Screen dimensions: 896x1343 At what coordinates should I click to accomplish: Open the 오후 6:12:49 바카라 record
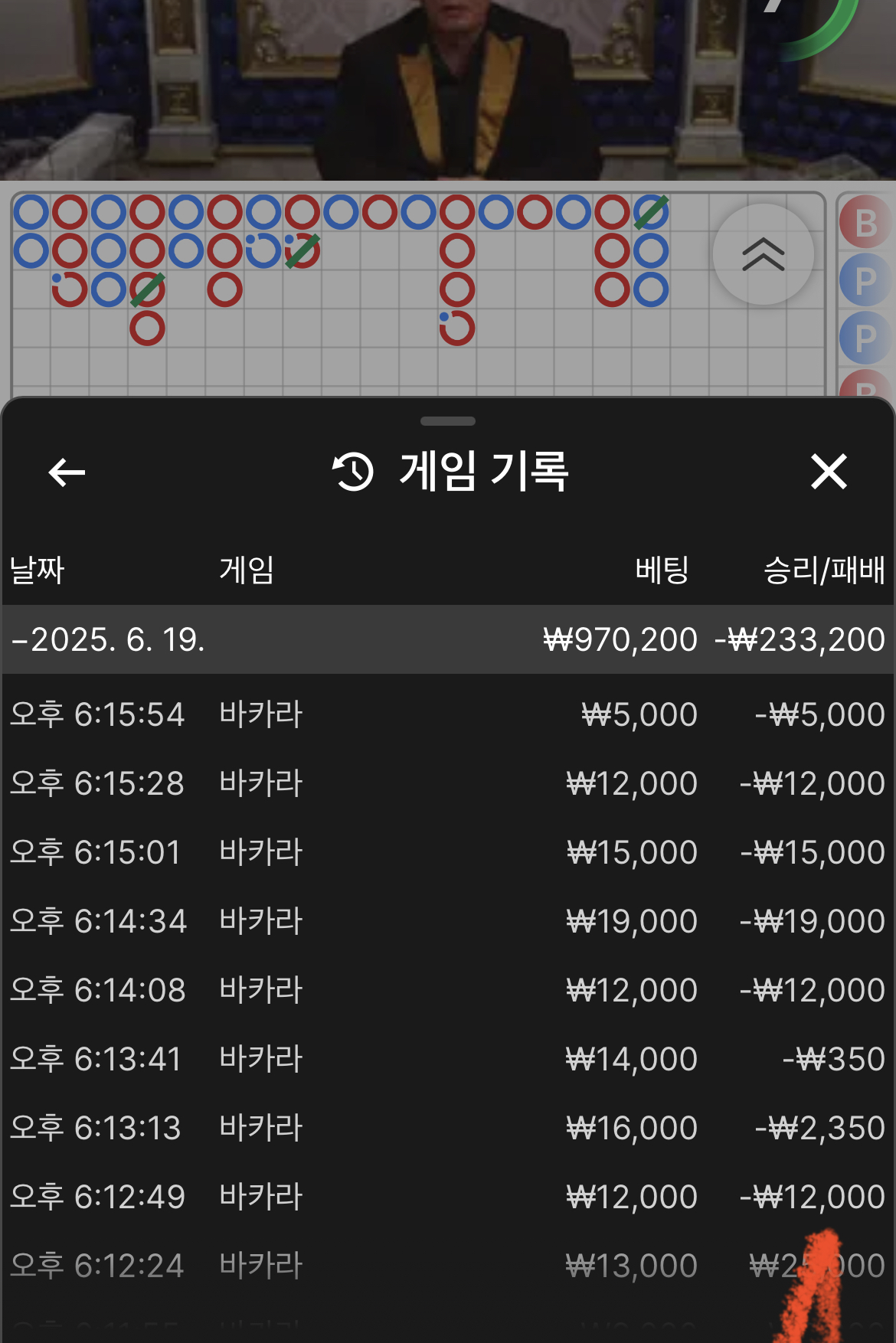pyautogui.click(x=448, y=1197)
